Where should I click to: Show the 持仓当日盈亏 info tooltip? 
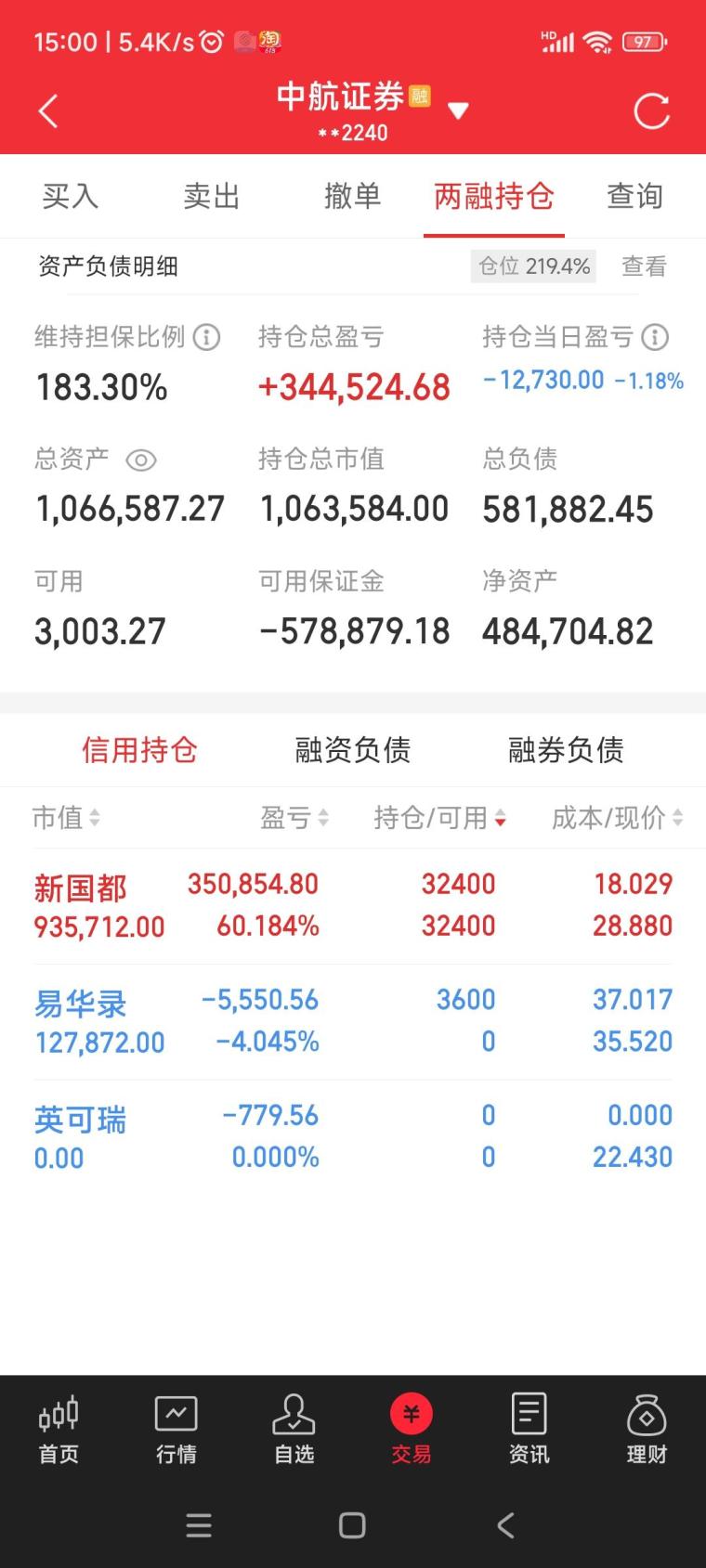pos(655,337)
